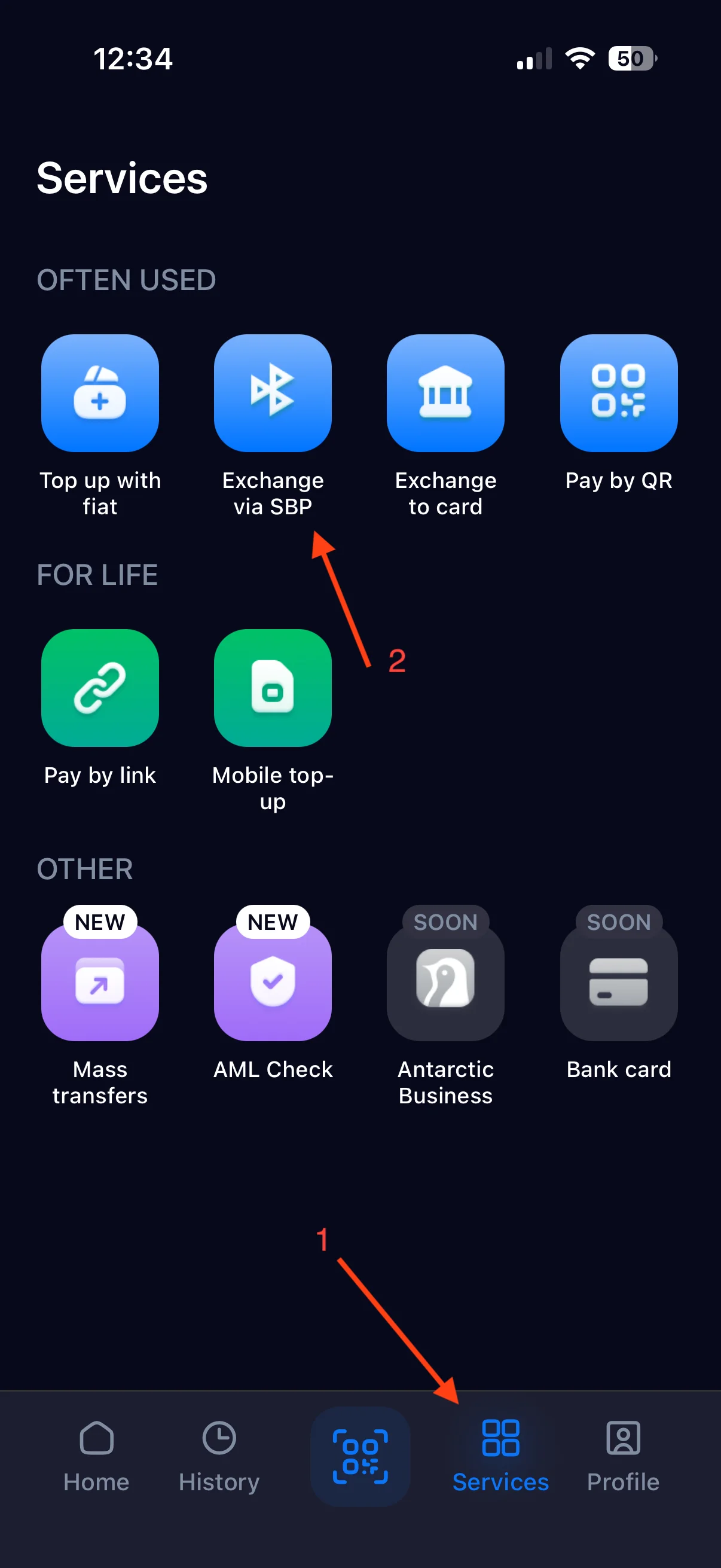Open Mass transfers
Screen dimensions: 721x1568
pos(100,983)
